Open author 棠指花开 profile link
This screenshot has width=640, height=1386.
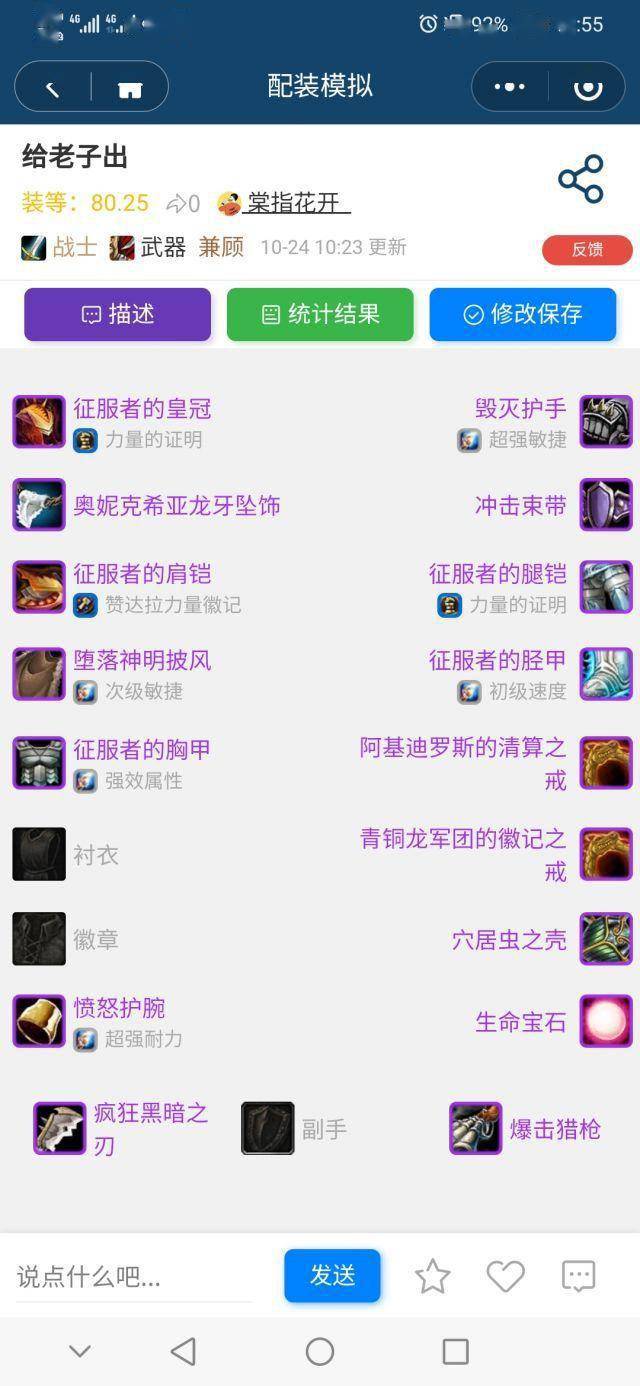tap(297, 203)
